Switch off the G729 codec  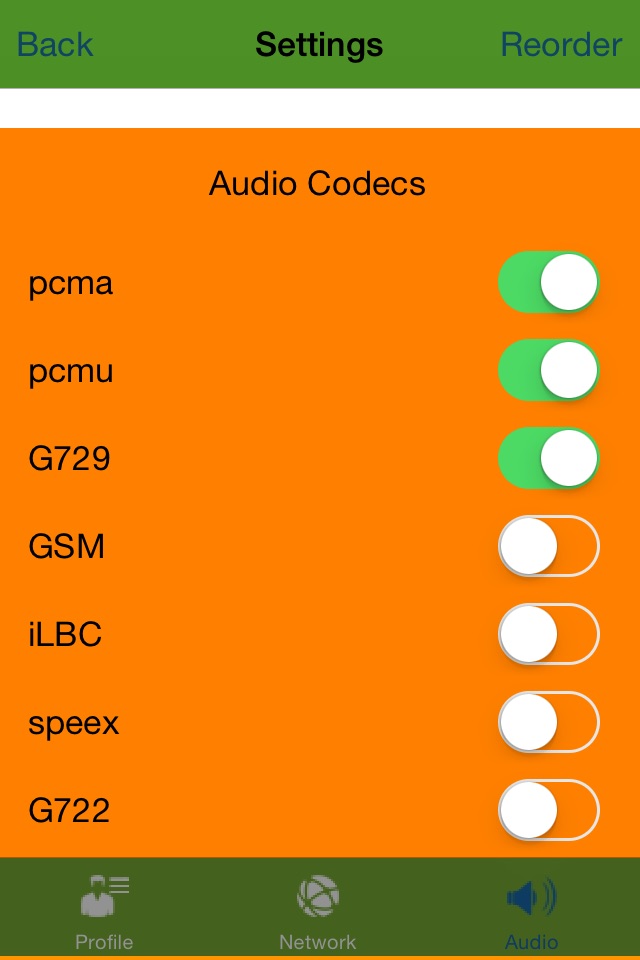coord(548,459)
